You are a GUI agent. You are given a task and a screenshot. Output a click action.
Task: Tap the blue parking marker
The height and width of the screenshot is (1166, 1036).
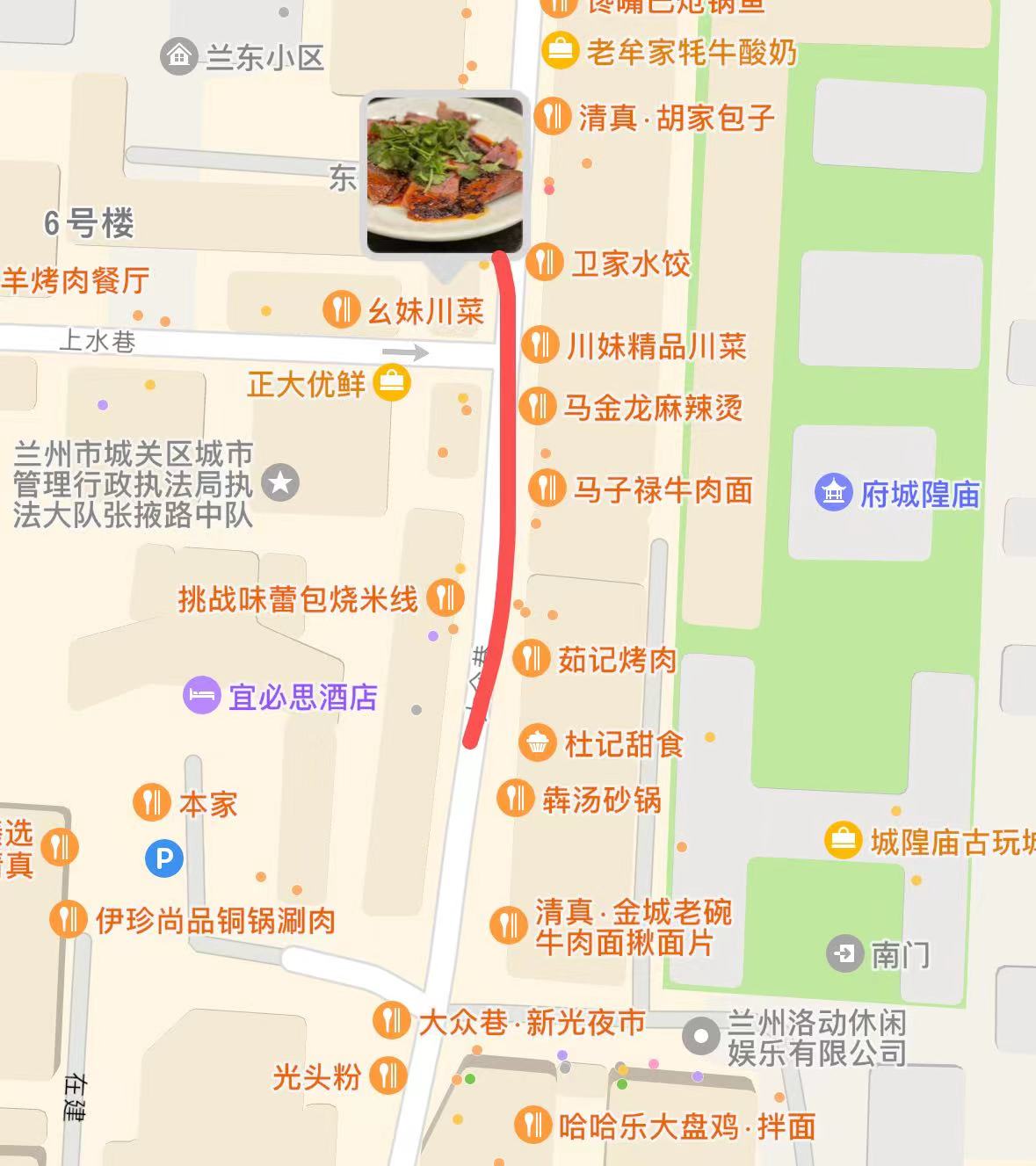pyautogui.click(x=164, y=858)
